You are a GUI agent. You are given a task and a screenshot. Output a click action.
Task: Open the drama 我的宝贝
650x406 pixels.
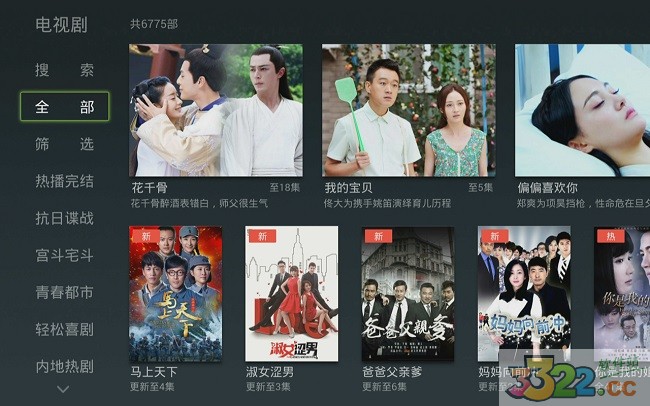coord(408,111)
